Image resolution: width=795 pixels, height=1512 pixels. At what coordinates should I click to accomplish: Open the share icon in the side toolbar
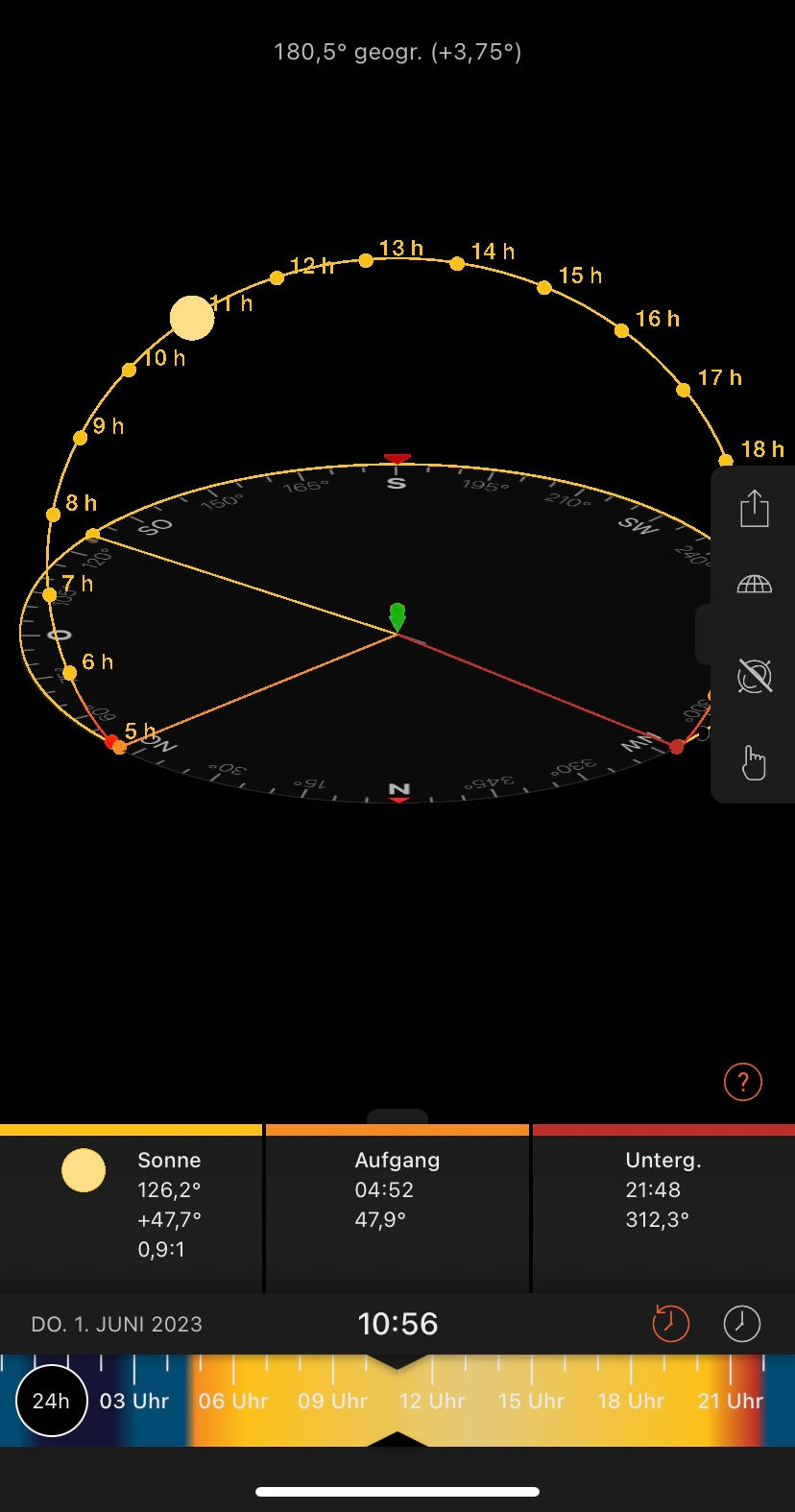point(755,509)
